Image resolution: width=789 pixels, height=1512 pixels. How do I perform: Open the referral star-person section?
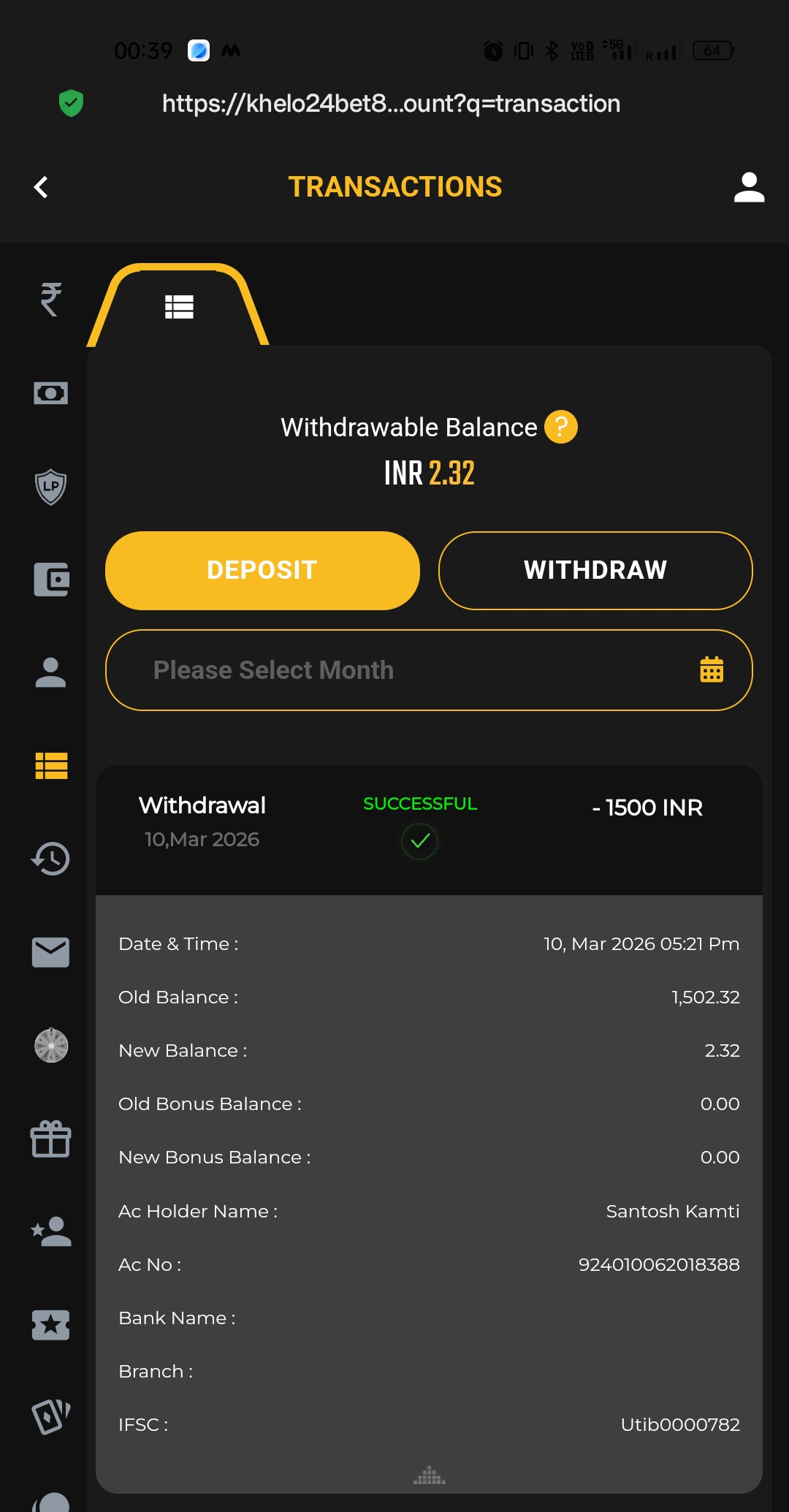[51, 1232]
